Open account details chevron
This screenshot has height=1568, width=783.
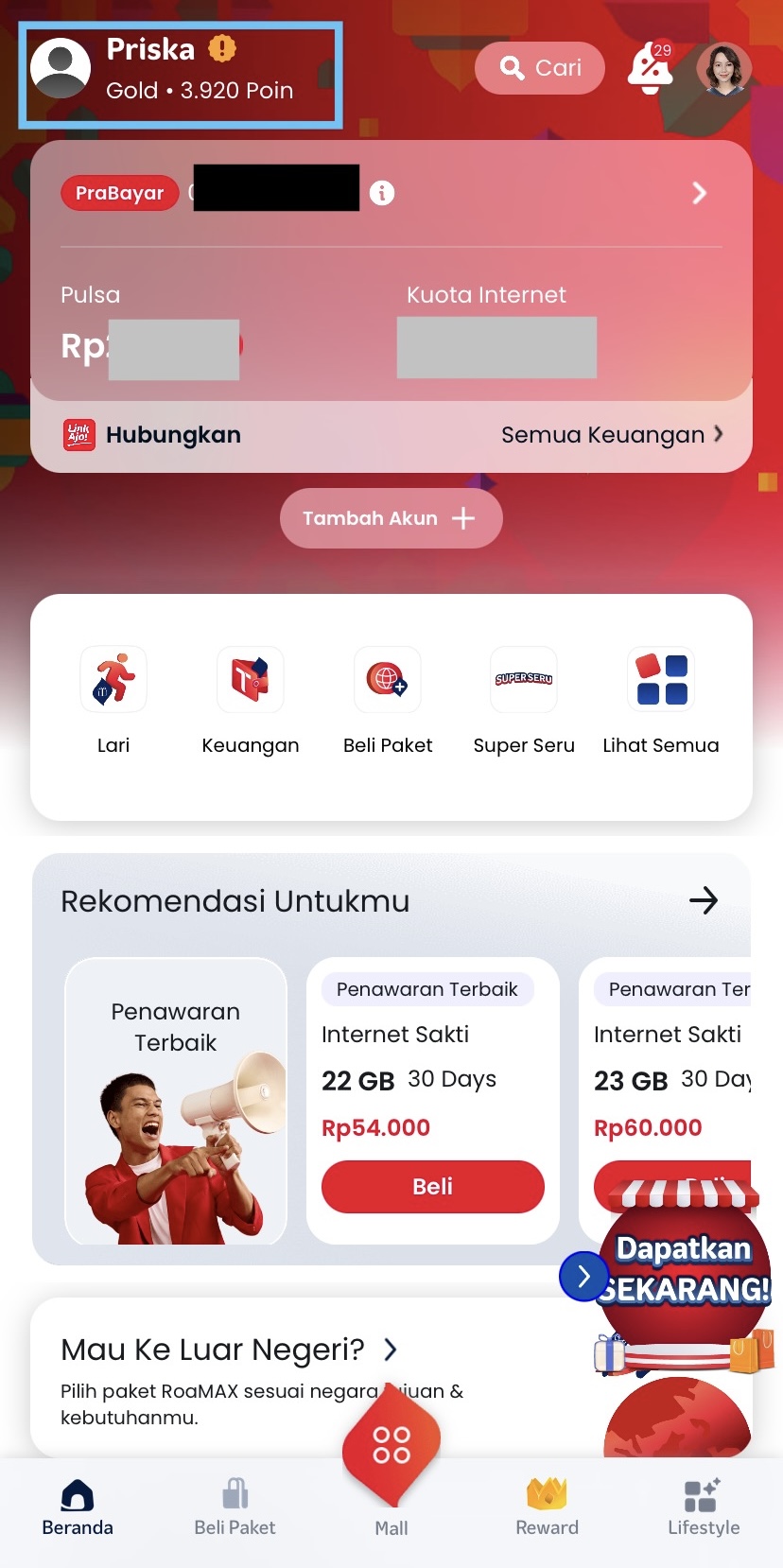coord(699,193)
